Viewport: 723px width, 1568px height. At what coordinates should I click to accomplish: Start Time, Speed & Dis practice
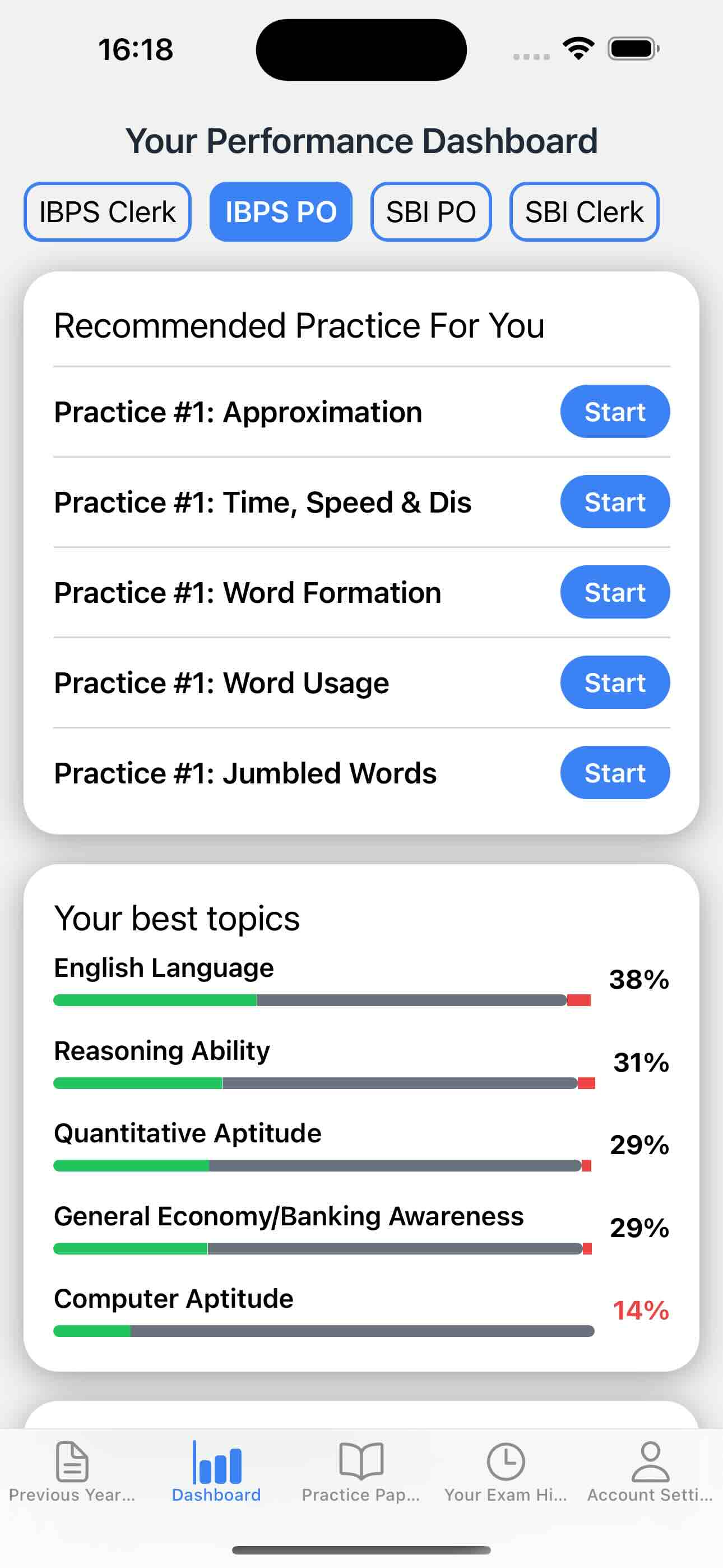coord(615,501)
